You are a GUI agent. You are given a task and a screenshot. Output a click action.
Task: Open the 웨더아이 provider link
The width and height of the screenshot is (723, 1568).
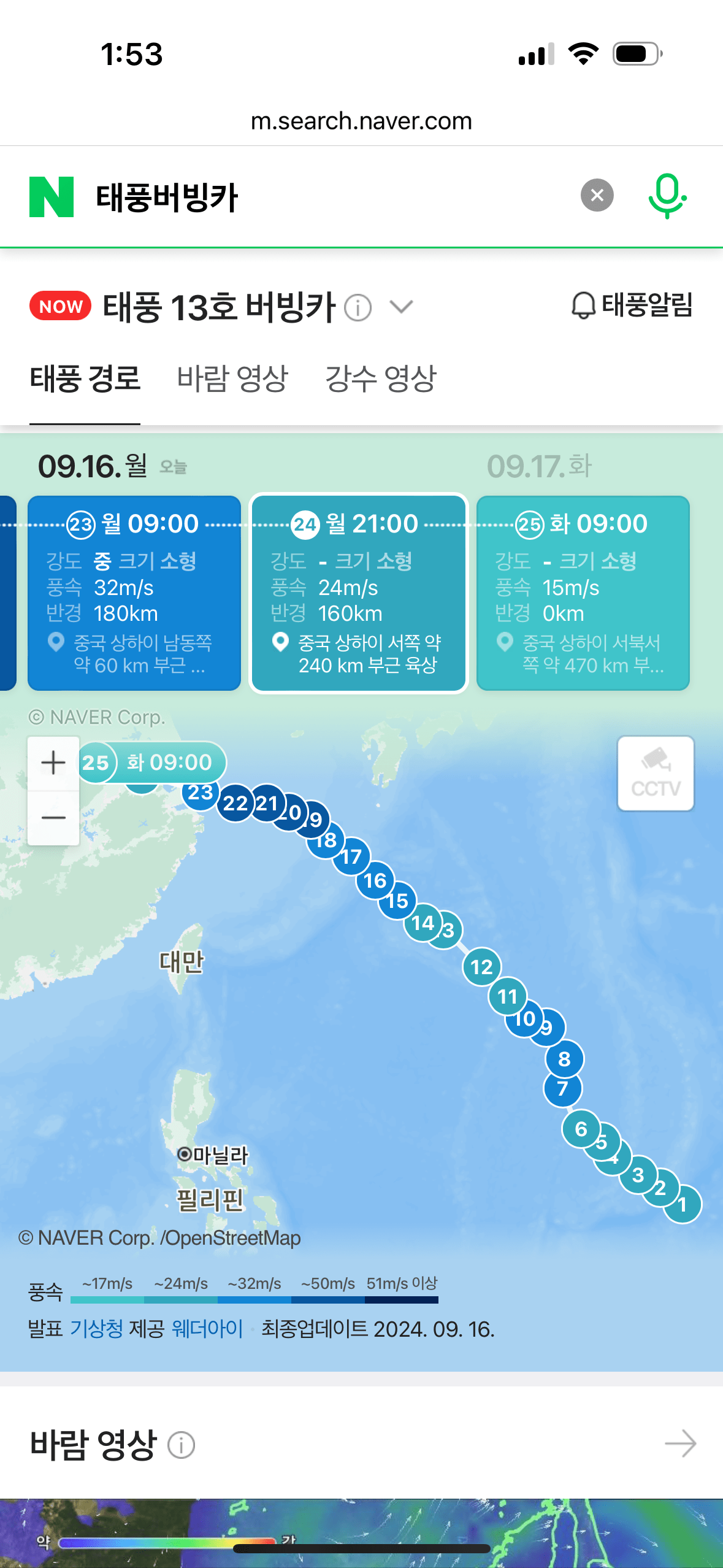point(207,1329)
